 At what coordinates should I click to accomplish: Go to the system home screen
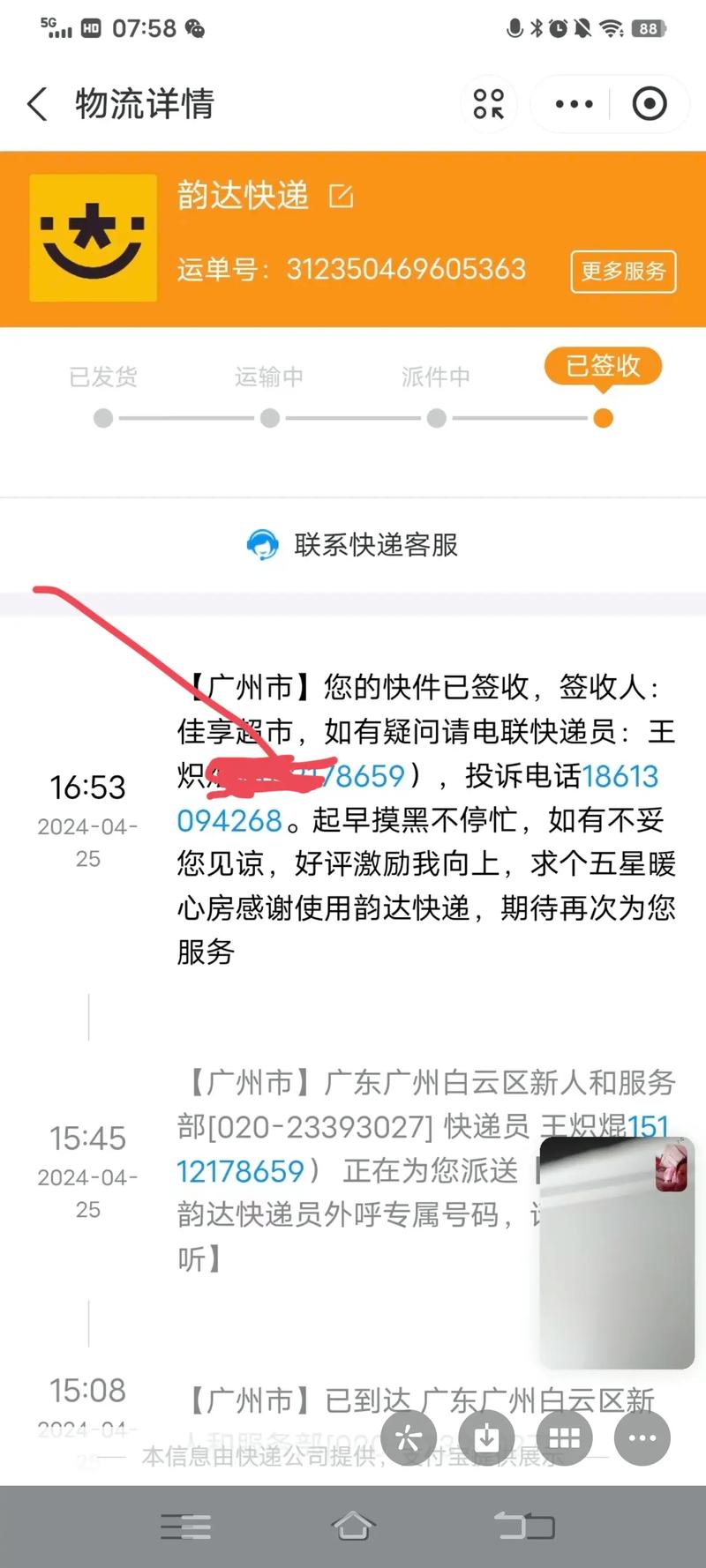pyautogui.click(x=353, y=1525)
